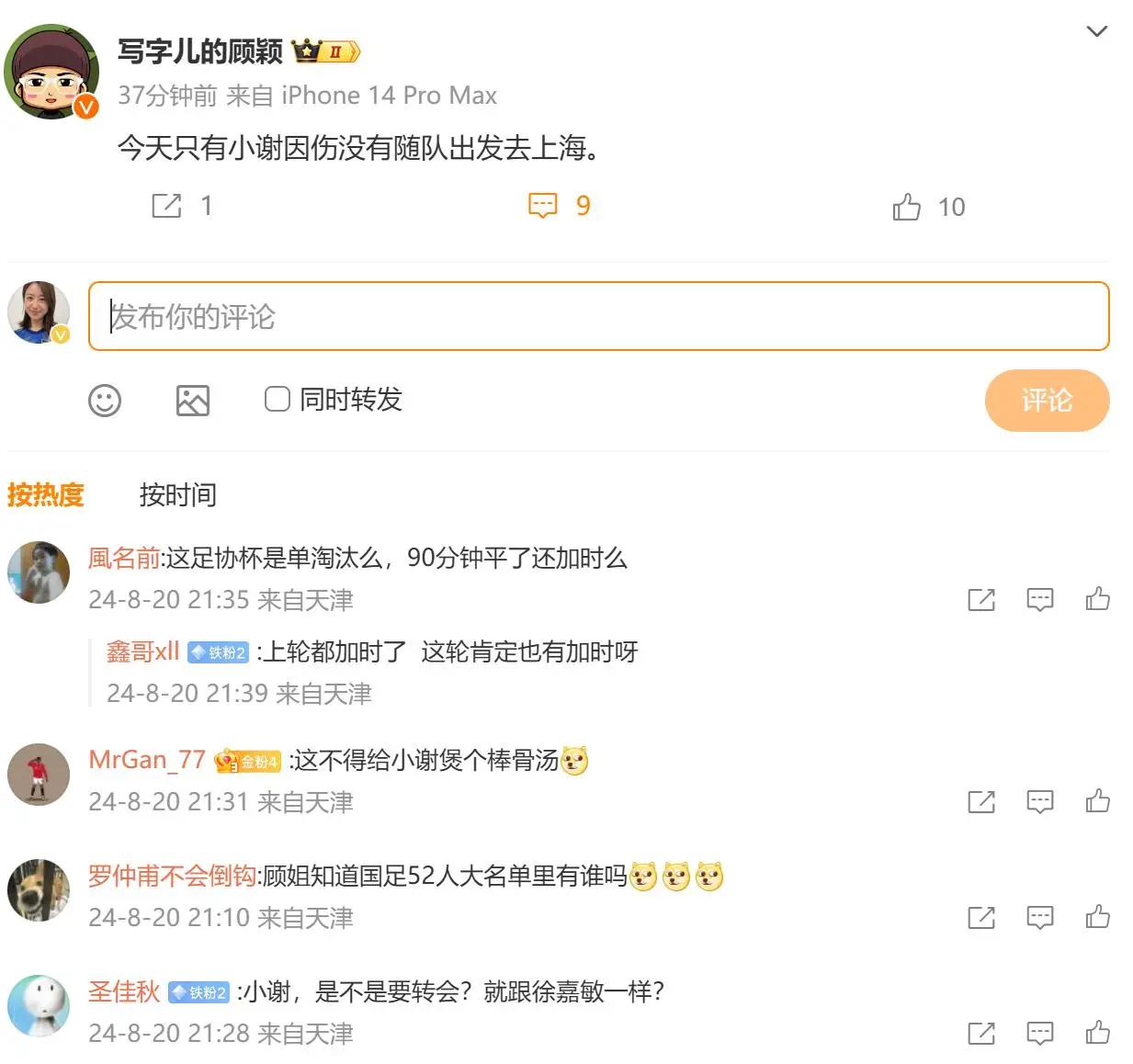The width and height of the screenshot is (1133, 1064).
Task: Submit with the 评论 button
Action: coord(1046,400)
